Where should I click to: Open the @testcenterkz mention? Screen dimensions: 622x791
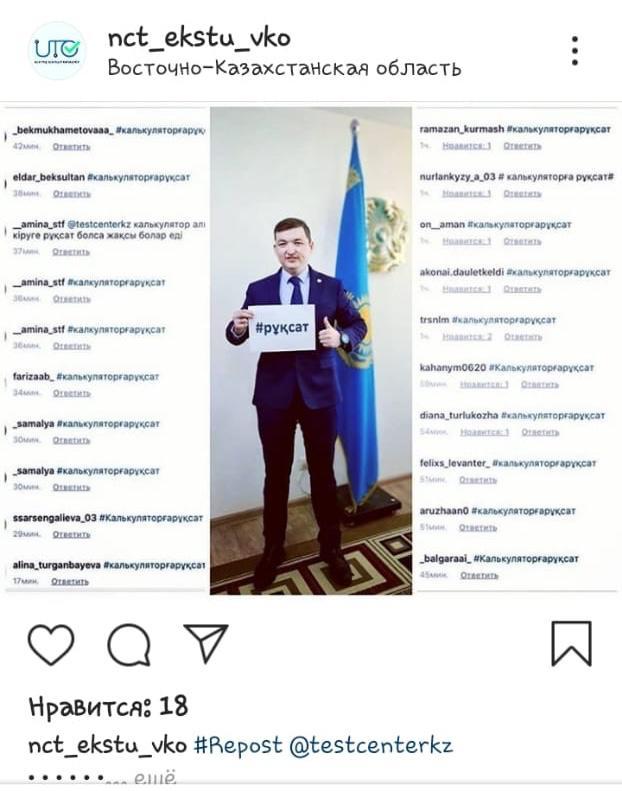pos(371,746)
